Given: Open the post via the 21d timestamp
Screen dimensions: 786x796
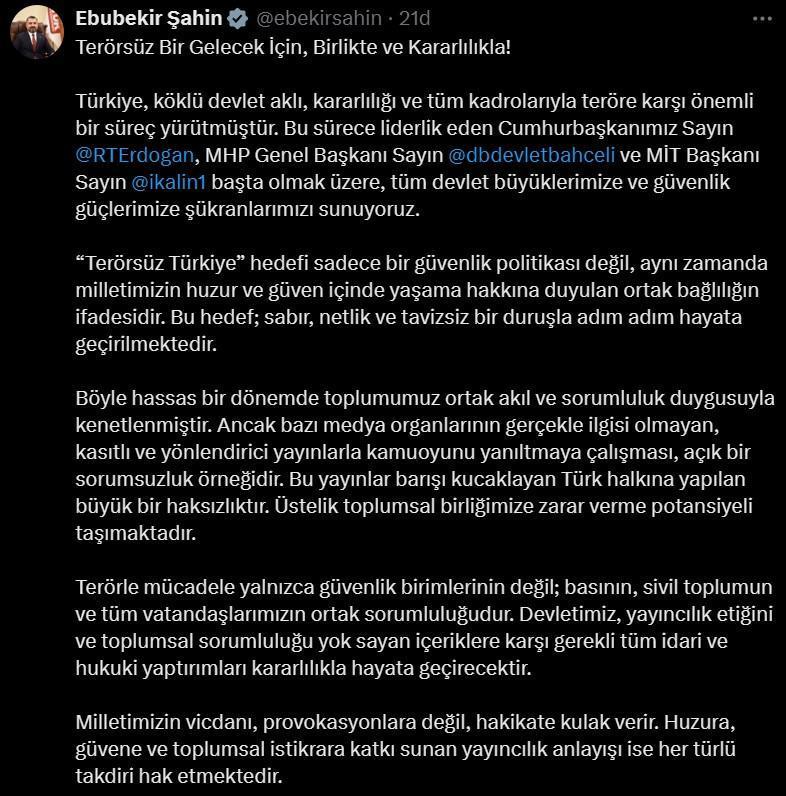Looking at the screenshot, I should tap(413, 19).
